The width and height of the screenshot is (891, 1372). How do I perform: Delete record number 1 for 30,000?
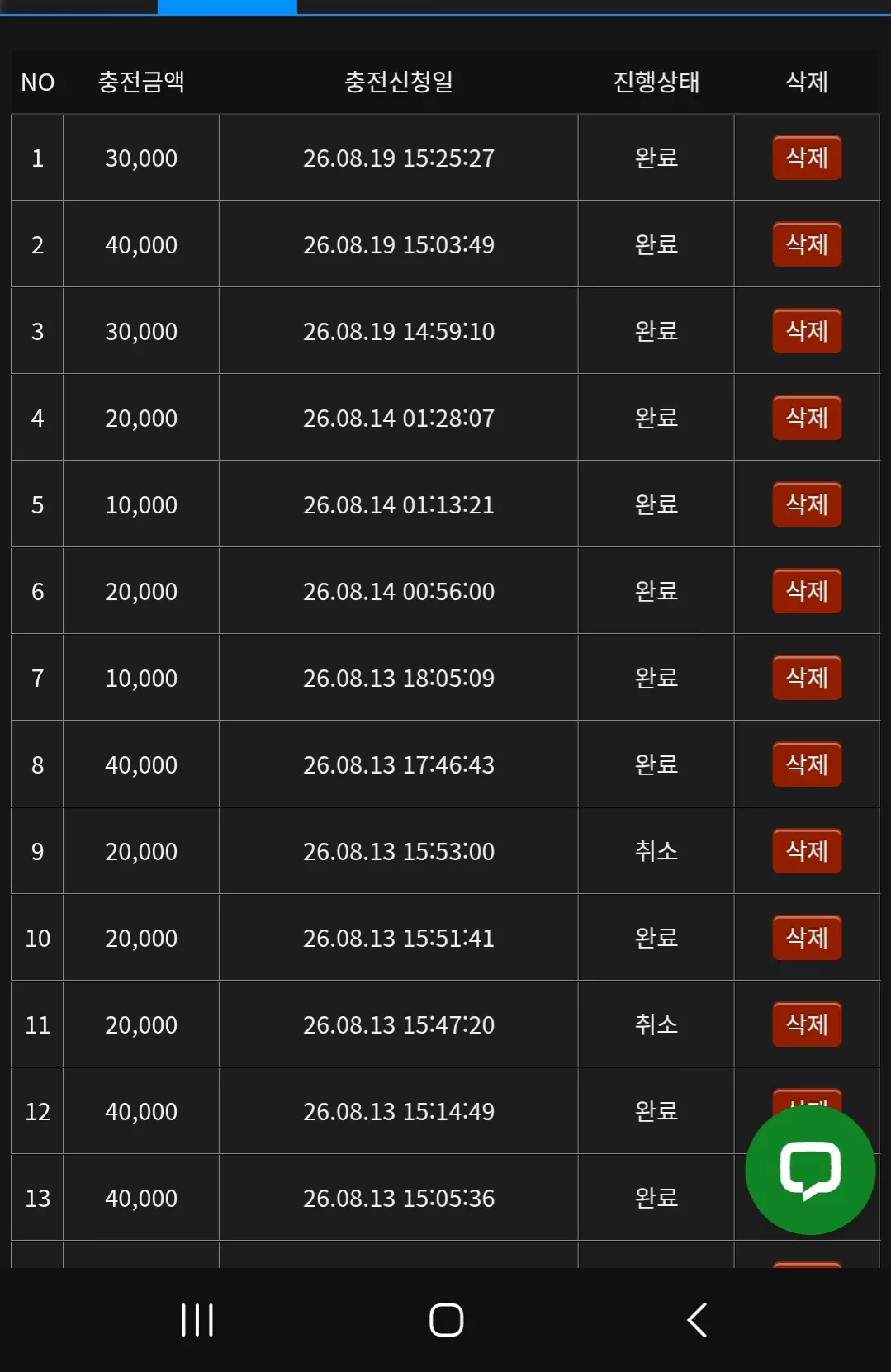pyautogui.click(x=807, y=158)
